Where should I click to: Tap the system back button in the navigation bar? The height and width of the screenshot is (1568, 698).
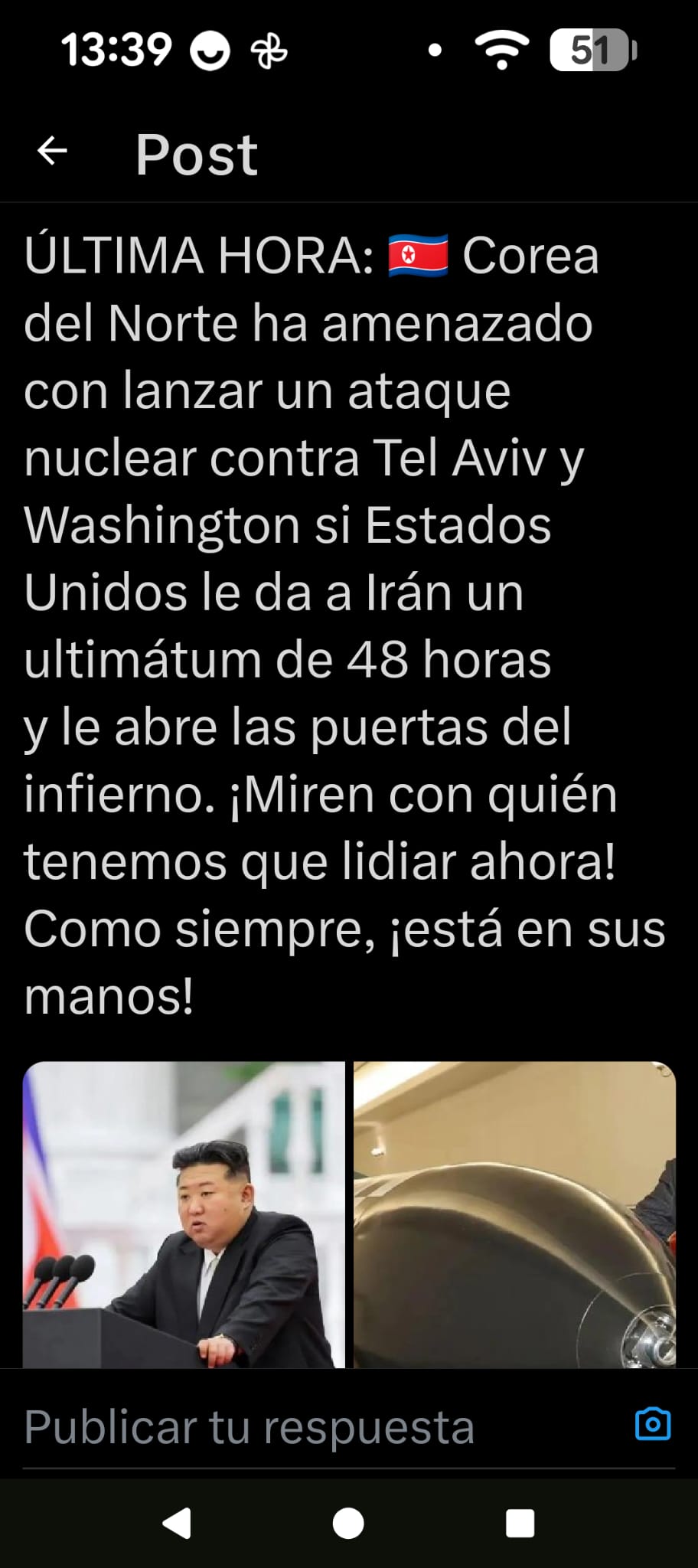[x=178, y=1523]
